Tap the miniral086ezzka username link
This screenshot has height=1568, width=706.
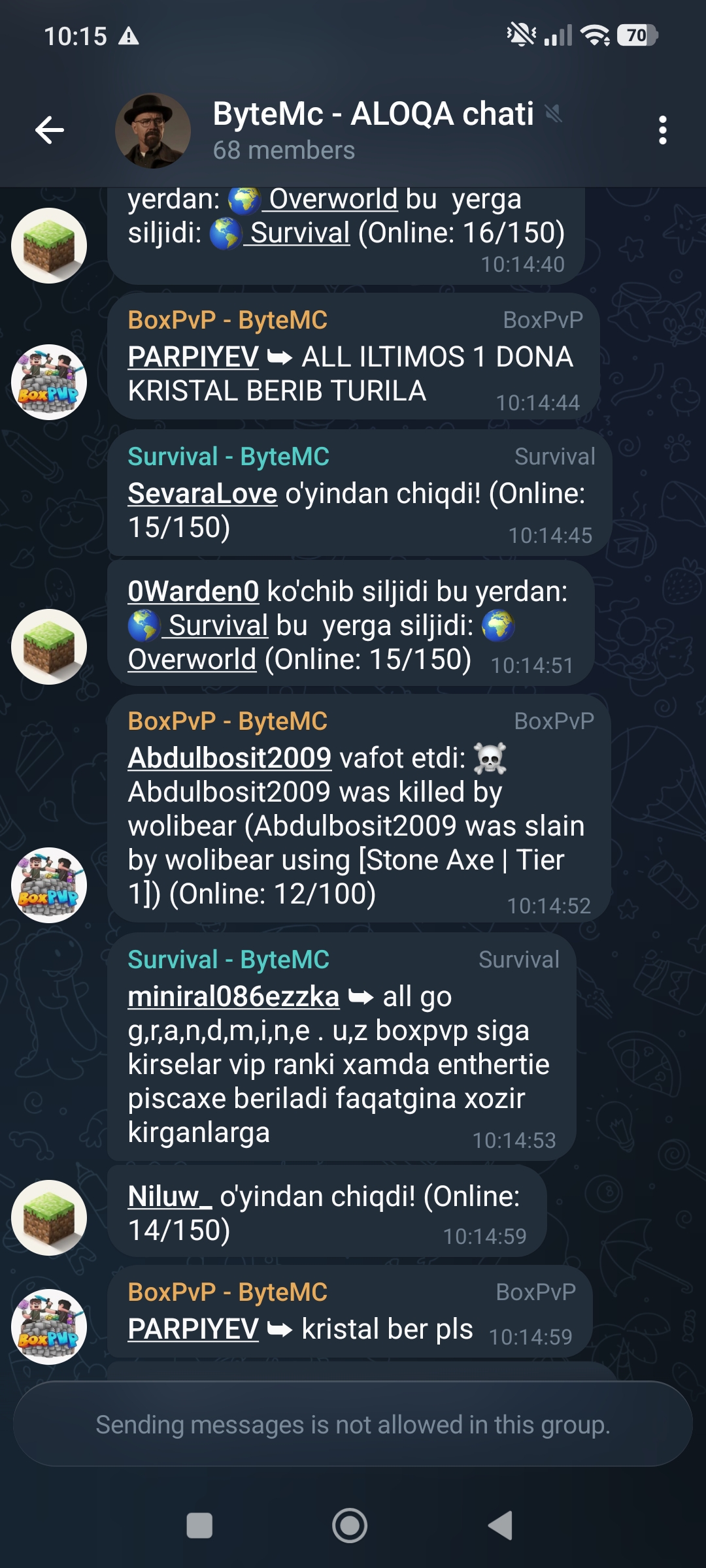[x=233, y=996]
